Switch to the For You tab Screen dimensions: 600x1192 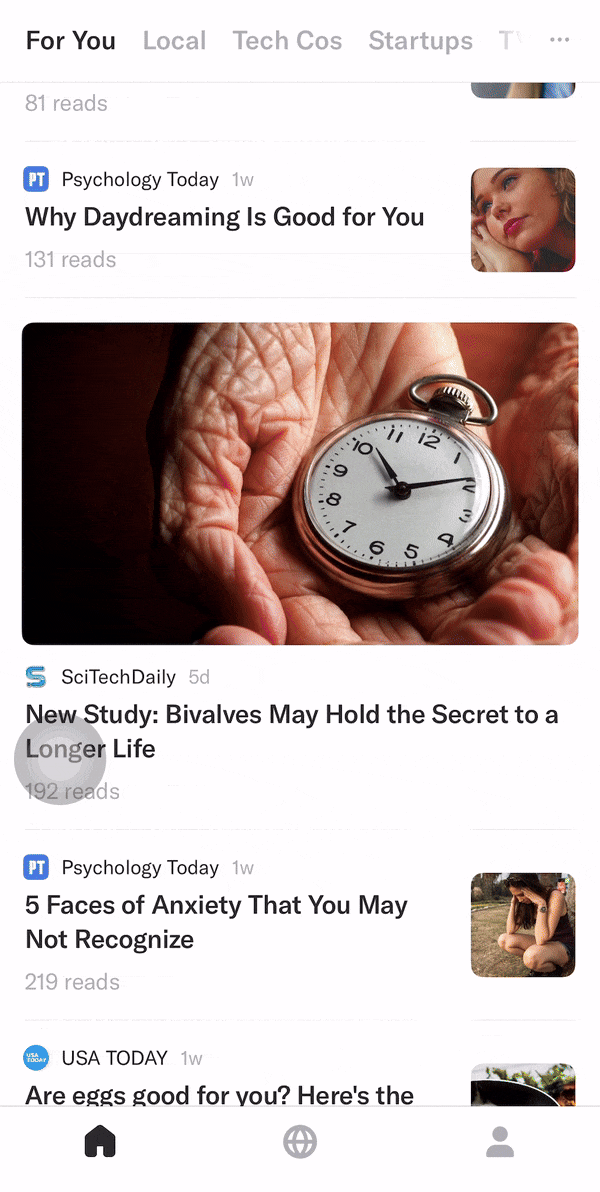click(70, 41)
